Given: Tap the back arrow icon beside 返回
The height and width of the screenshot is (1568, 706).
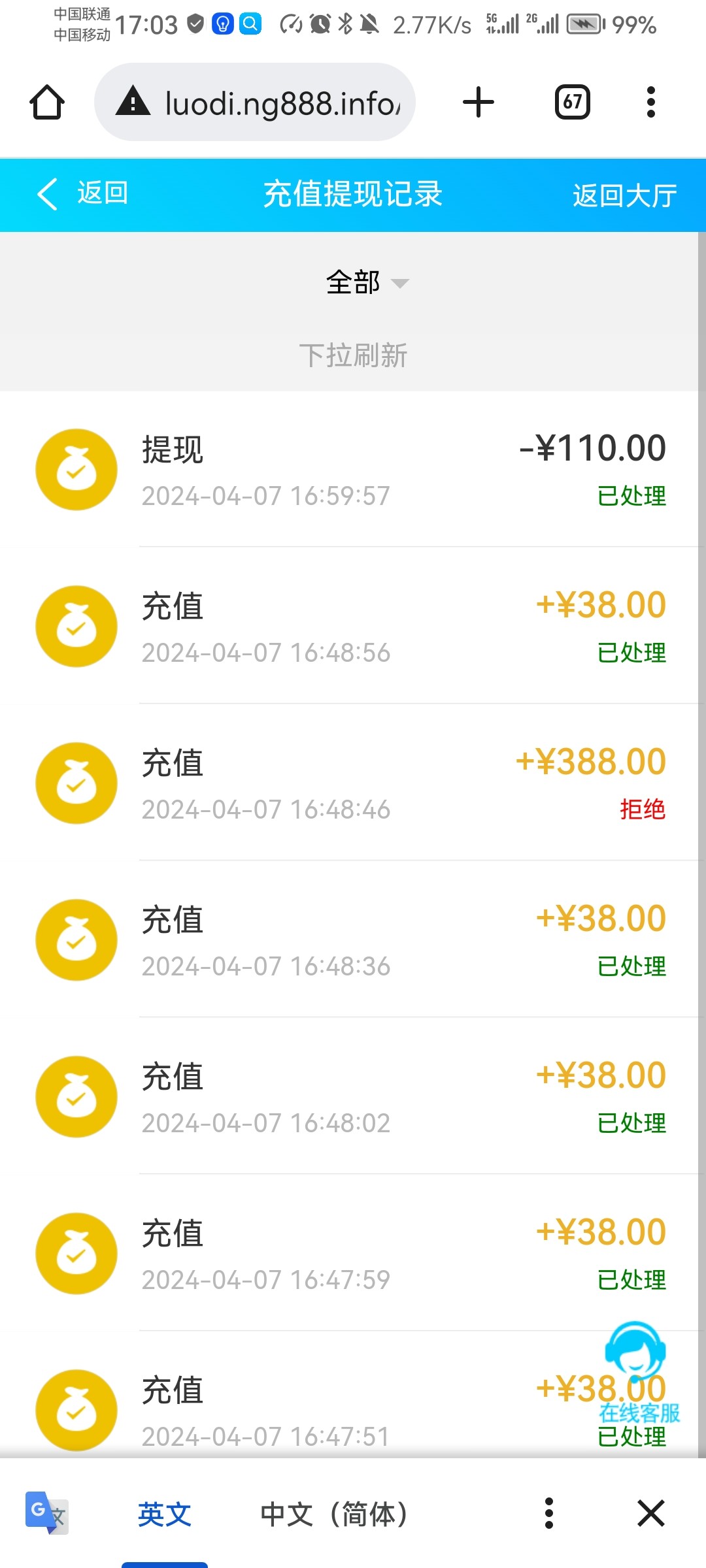Looking at the screenshot, I should (x=46, y=194).
